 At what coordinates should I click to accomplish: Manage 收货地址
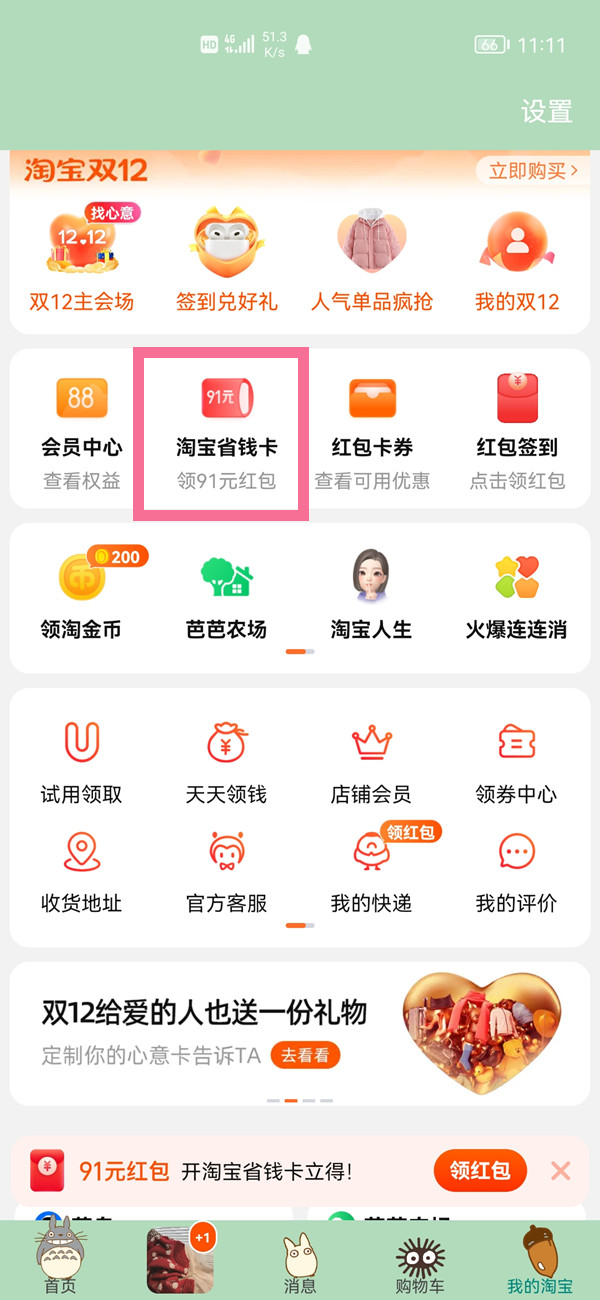click(81, 871)
